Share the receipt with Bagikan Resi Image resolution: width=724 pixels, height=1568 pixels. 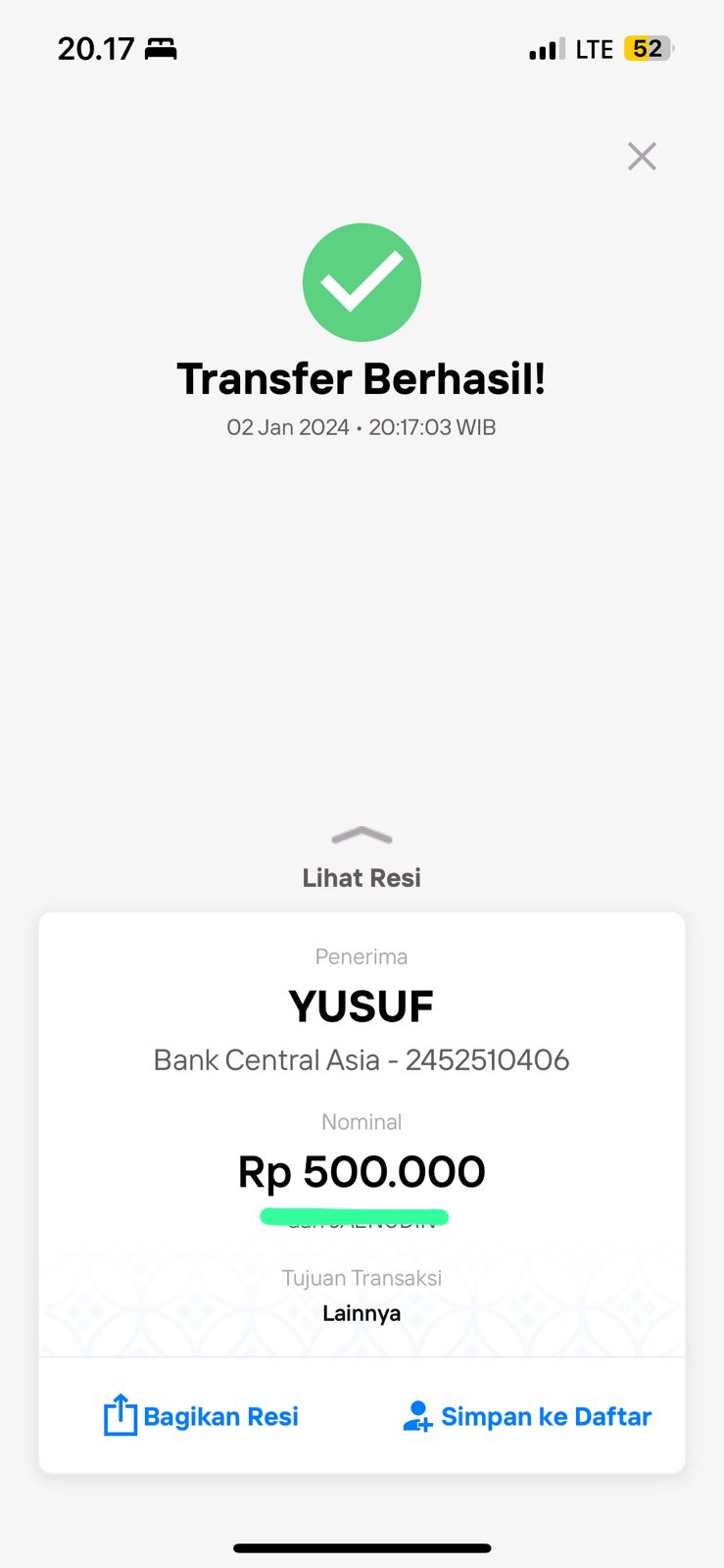(x=201, y=1416)
